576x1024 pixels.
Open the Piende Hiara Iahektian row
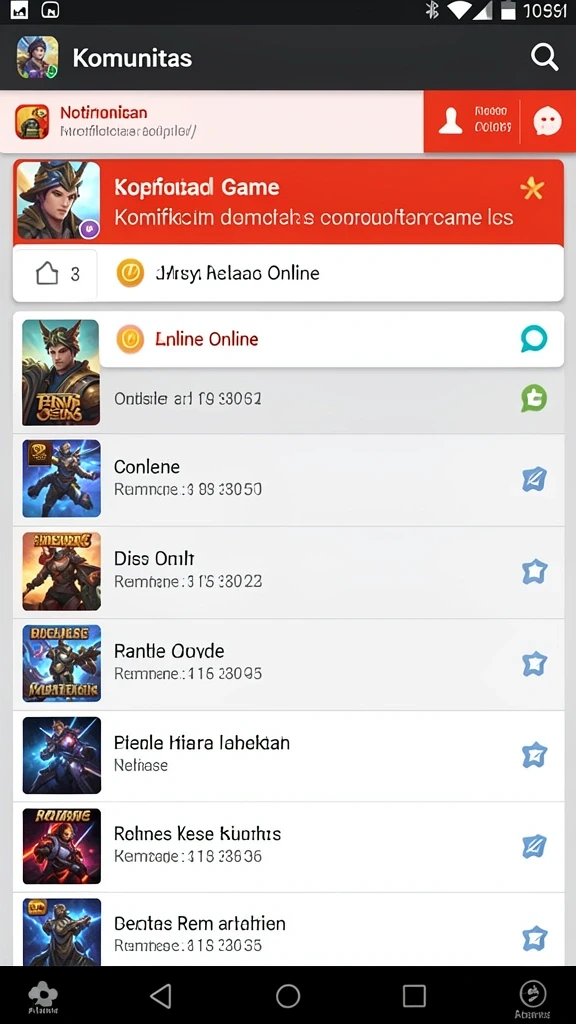point(289,756)
